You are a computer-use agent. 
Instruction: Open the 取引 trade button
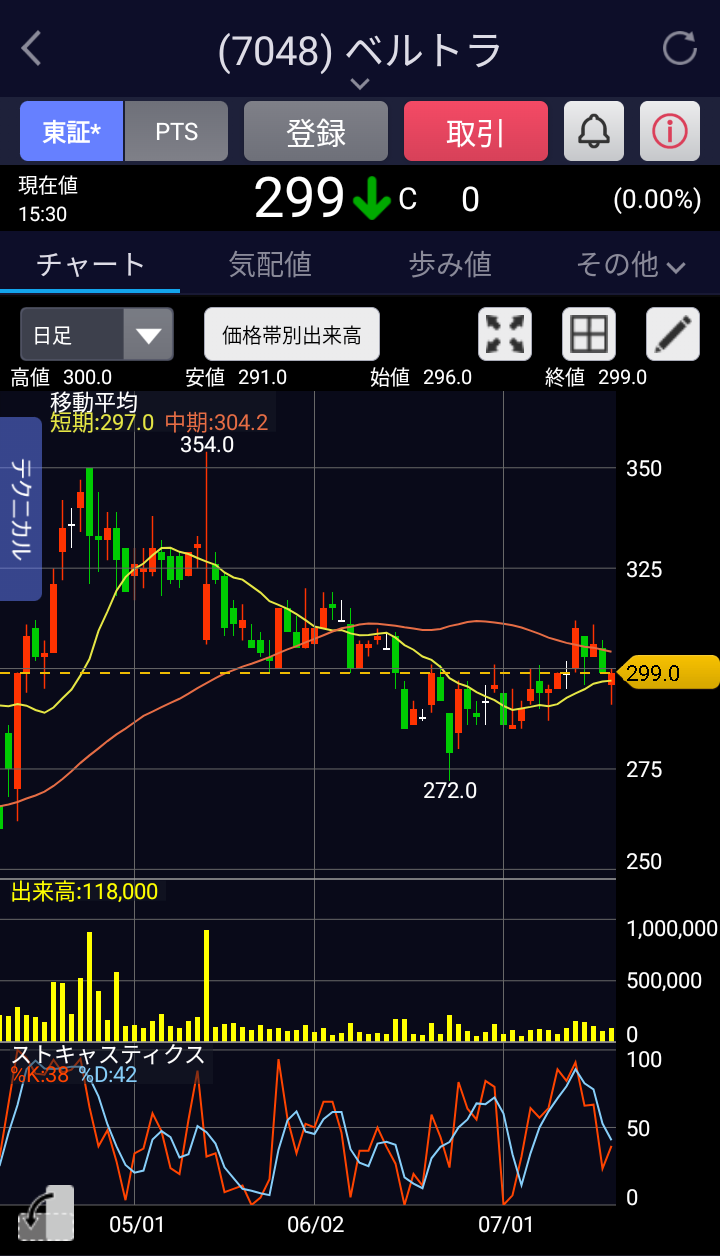[476, 131]
